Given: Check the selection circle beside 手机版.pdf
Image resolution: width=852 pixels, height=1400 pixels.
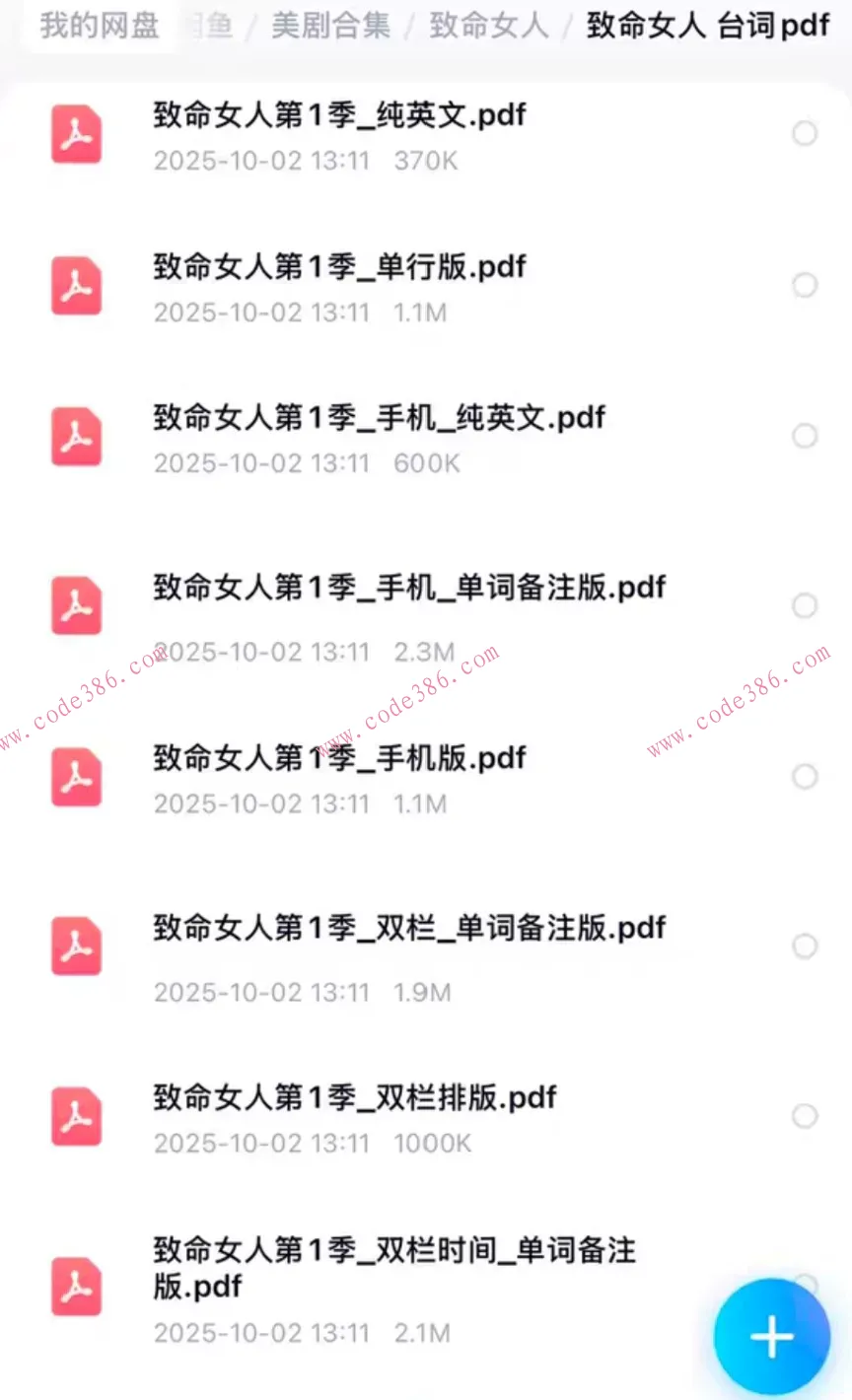Looking at the screenshot, I should [806, 776].
